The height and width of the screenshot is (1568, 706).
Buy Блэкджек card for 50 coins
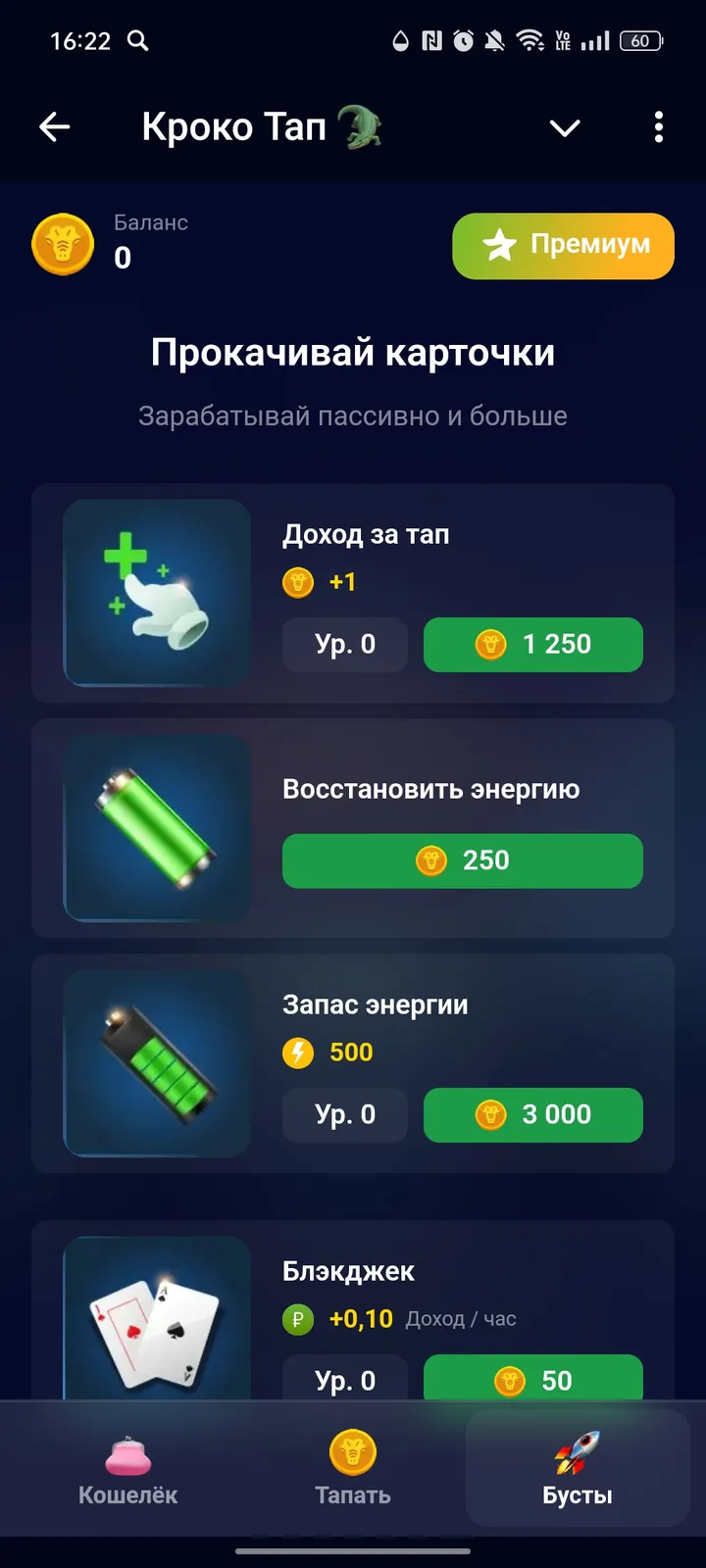[x=532, y=1378]
